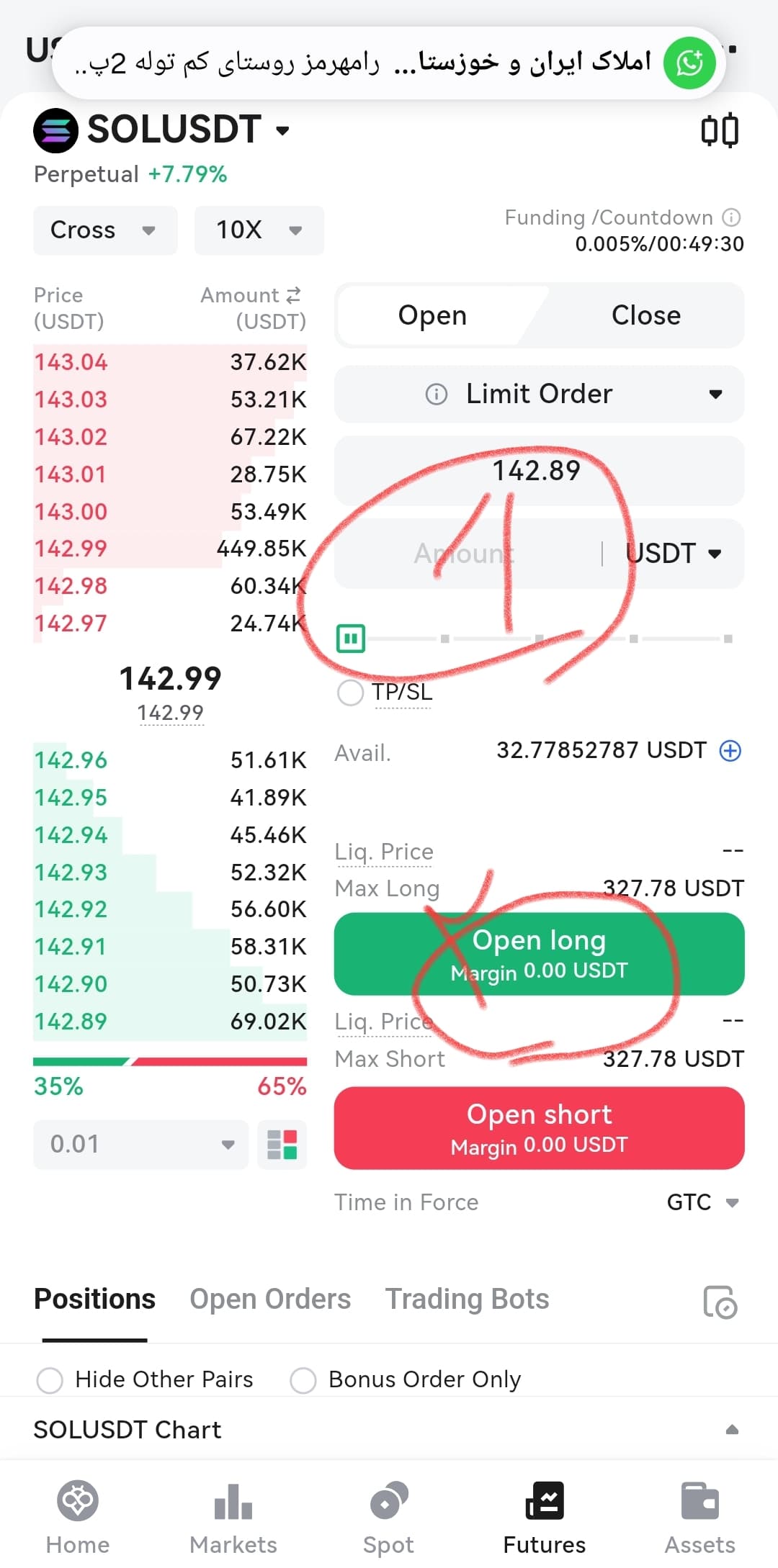Change the USDT amount unit
Image resolution: width=778 pixels, height=1568 pixels.
pos(673,554)
